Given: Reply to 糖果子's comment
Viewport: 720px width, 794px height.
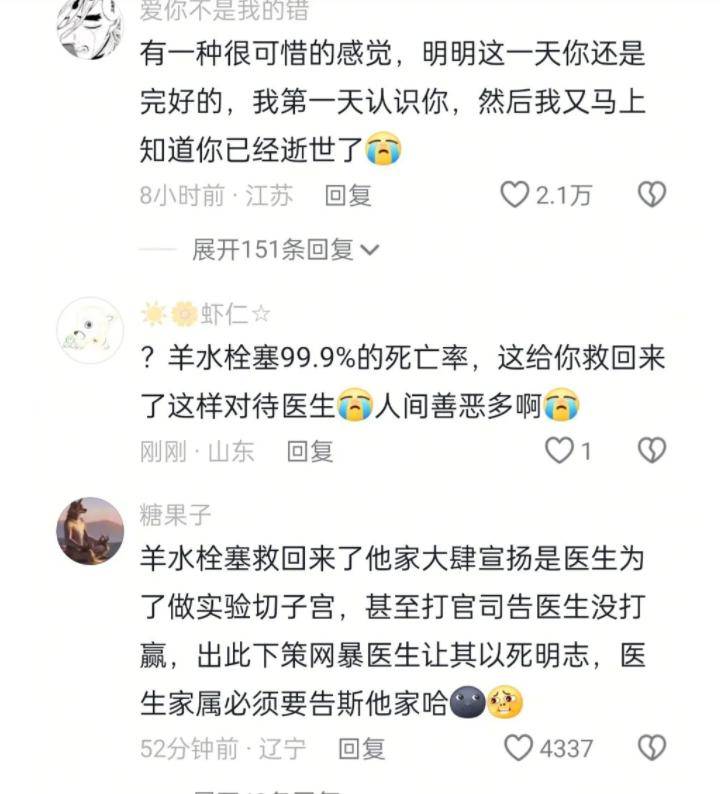Looking at the screenshot, I should pos(361,748).
